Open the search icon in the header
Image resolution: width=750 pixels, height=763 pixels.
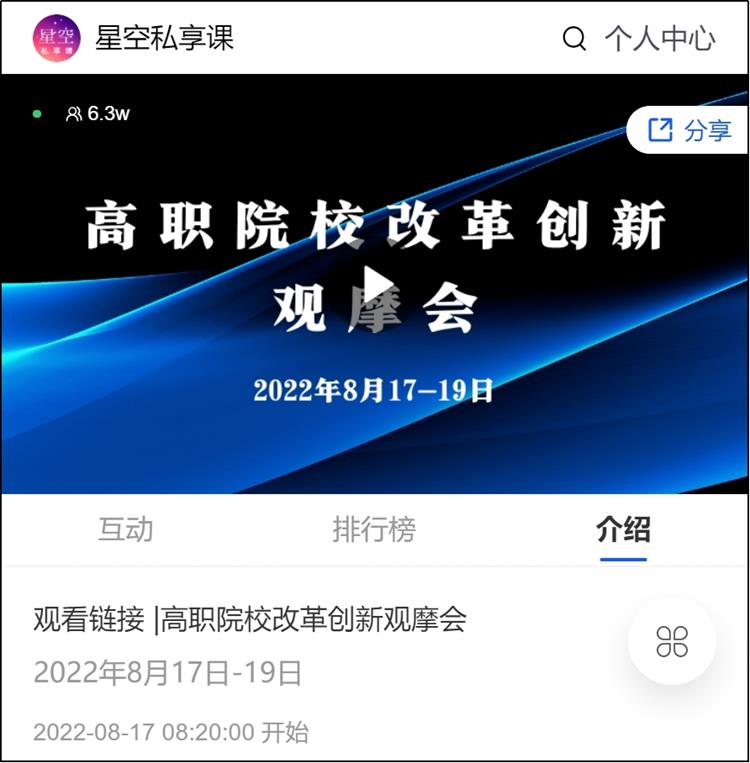pos(574,39)
